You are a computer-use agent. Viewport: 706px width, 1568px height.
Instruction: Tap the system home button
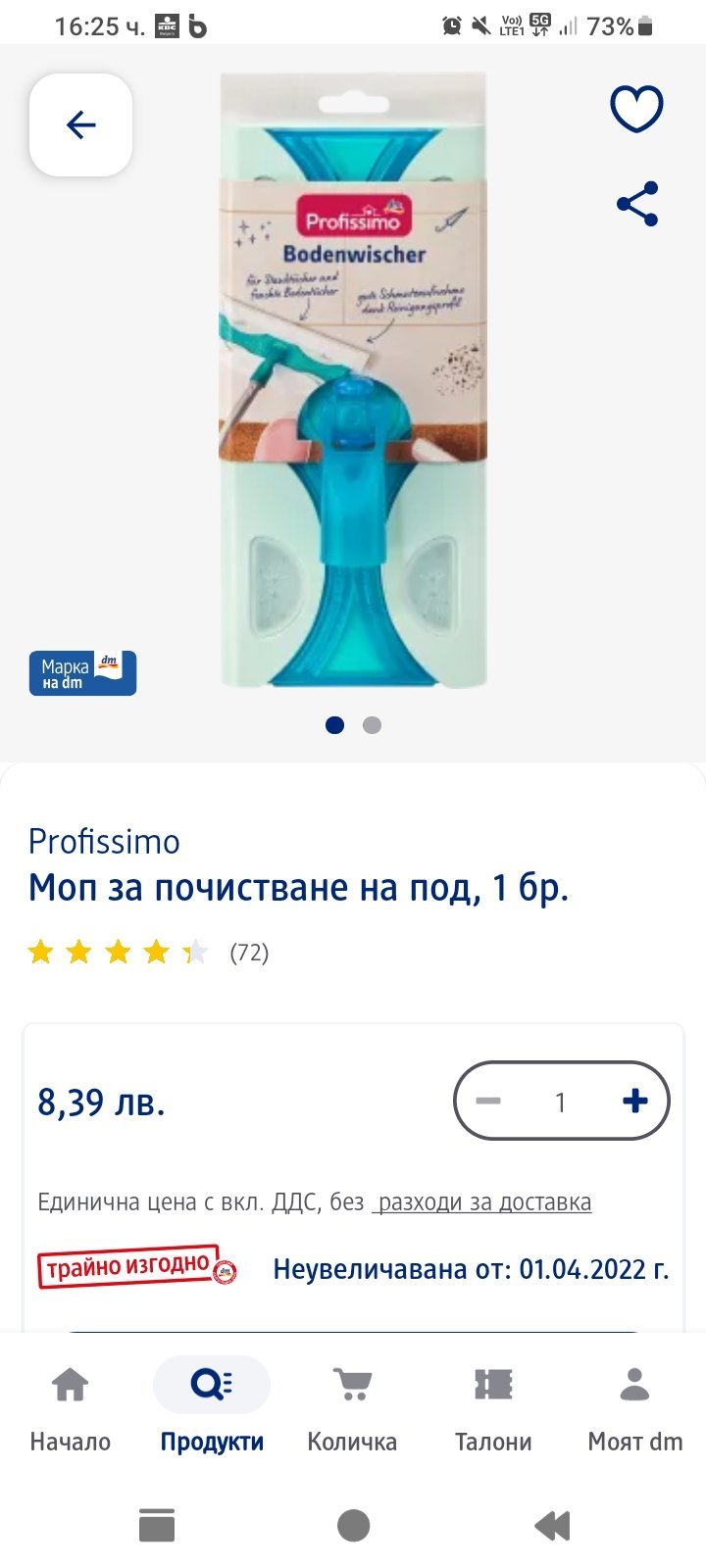(x=353, y=1525)
